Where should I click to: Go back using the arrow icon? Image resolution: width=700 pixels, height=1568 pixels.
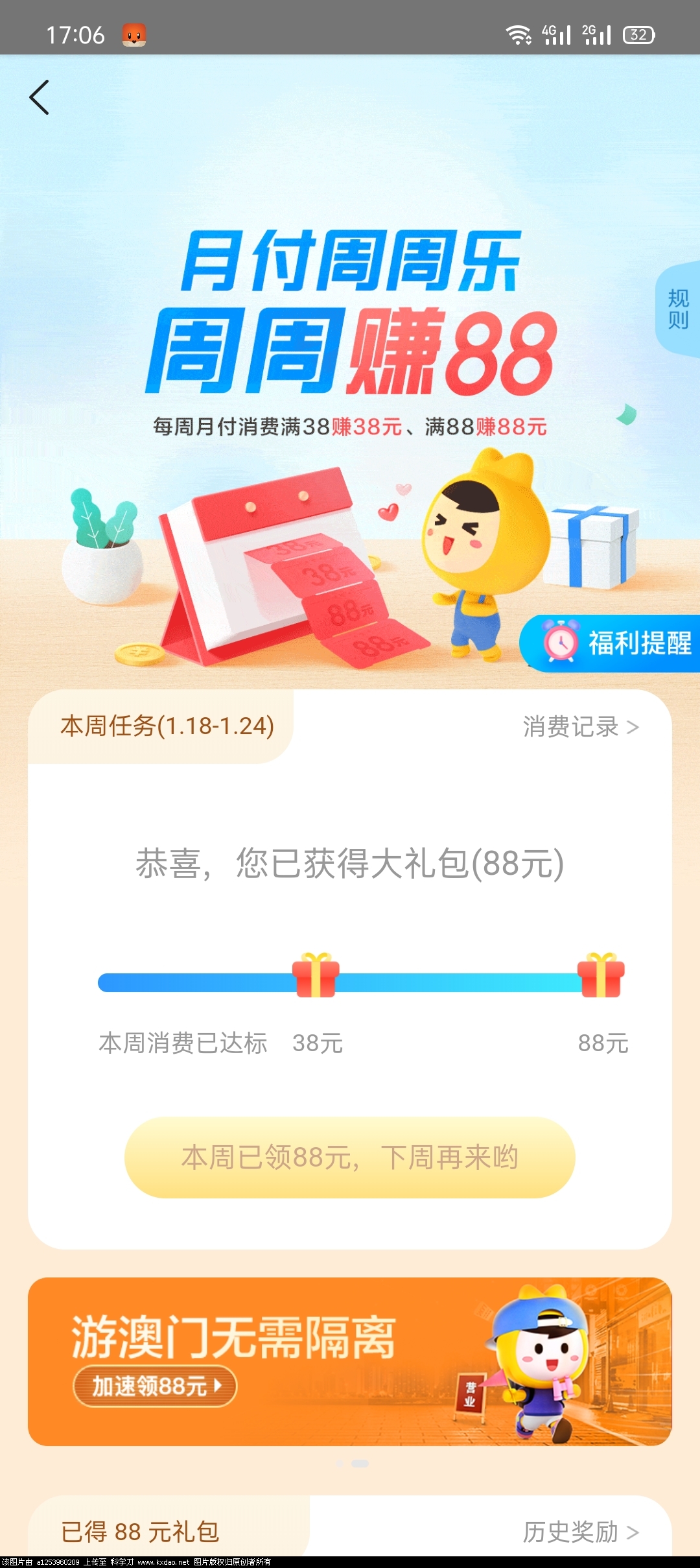[x=40, y=98]
